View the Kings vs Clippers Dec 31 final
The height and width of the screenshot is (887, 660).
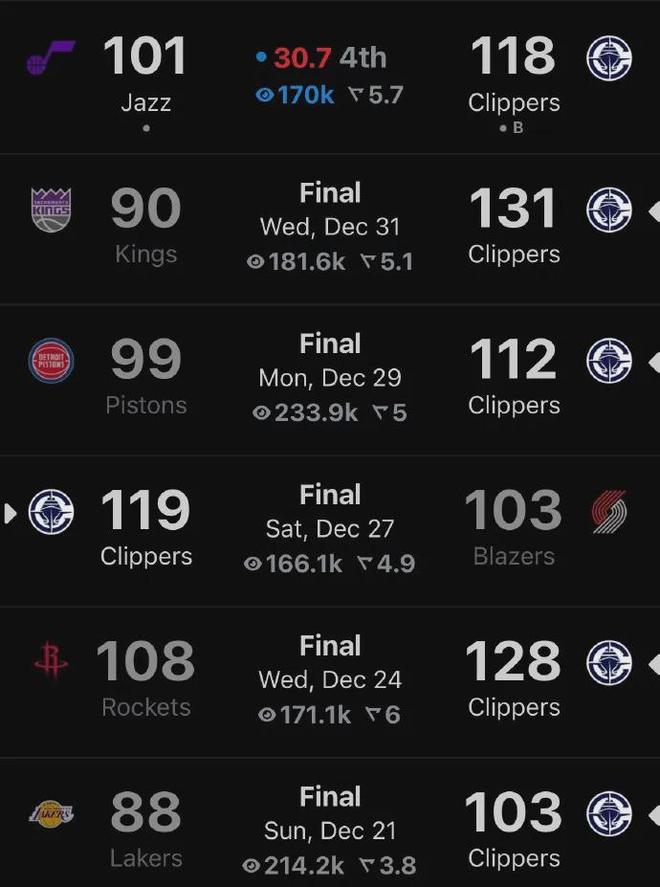330,227
